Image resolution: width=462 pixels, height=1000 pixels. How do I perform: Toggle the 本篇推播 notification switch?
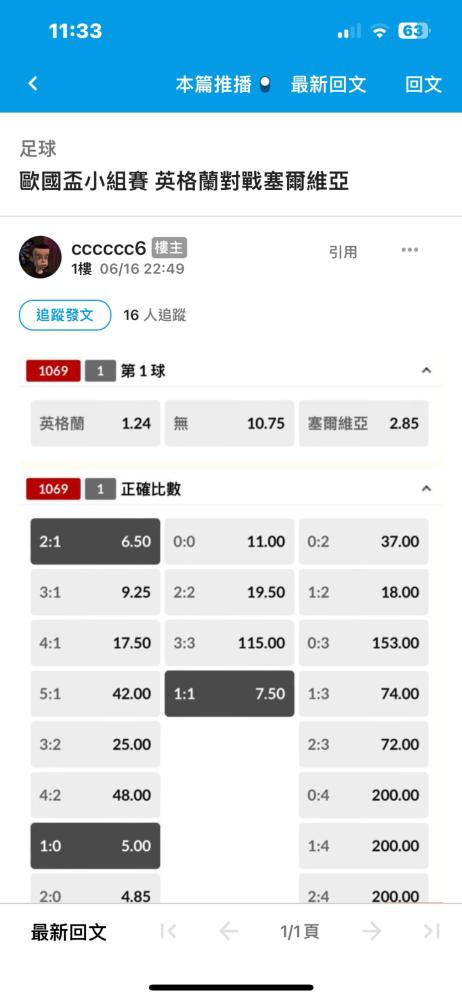(265, 84)
